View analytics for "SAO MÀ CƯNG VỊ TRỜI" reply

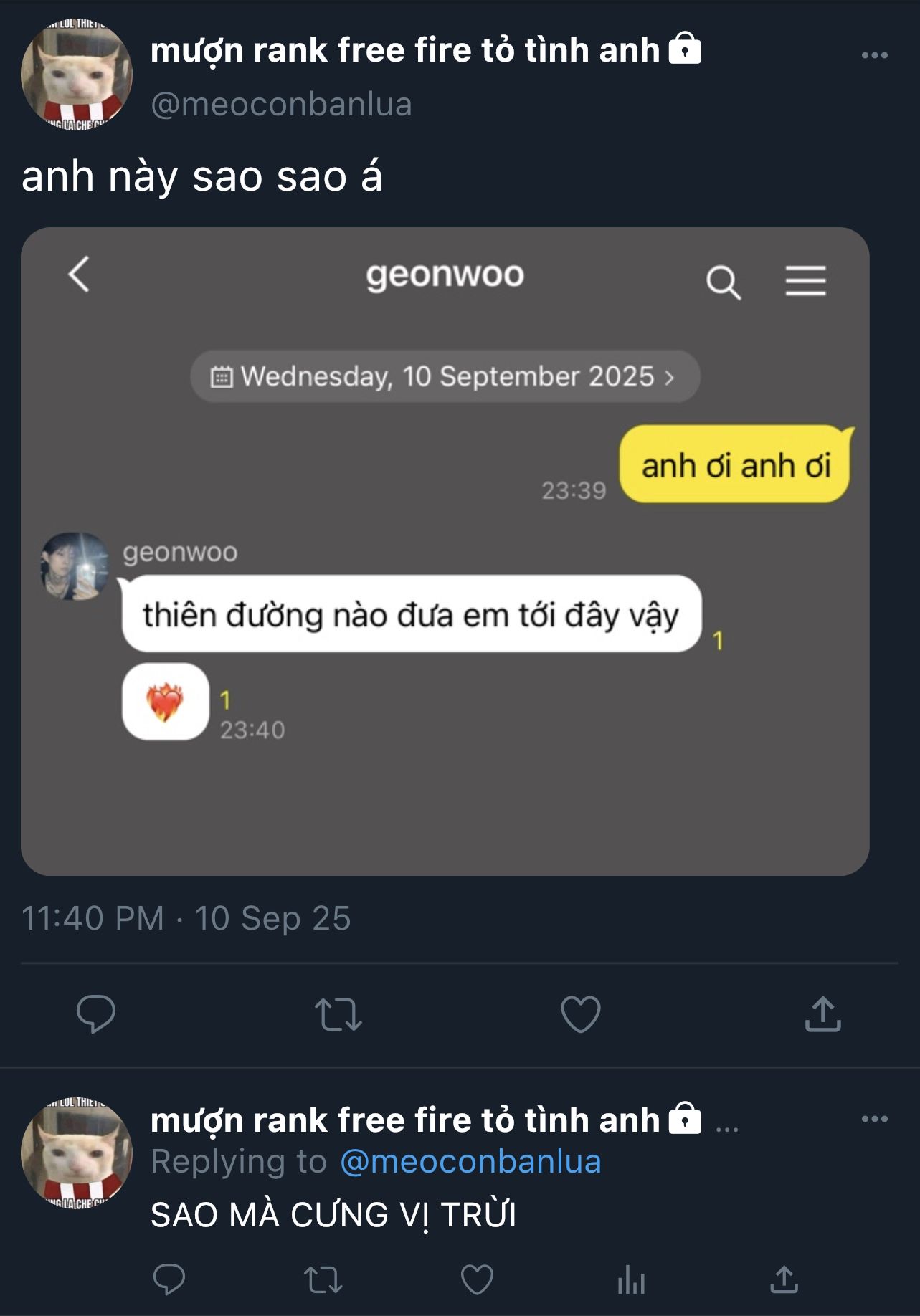click(631, 1279)
